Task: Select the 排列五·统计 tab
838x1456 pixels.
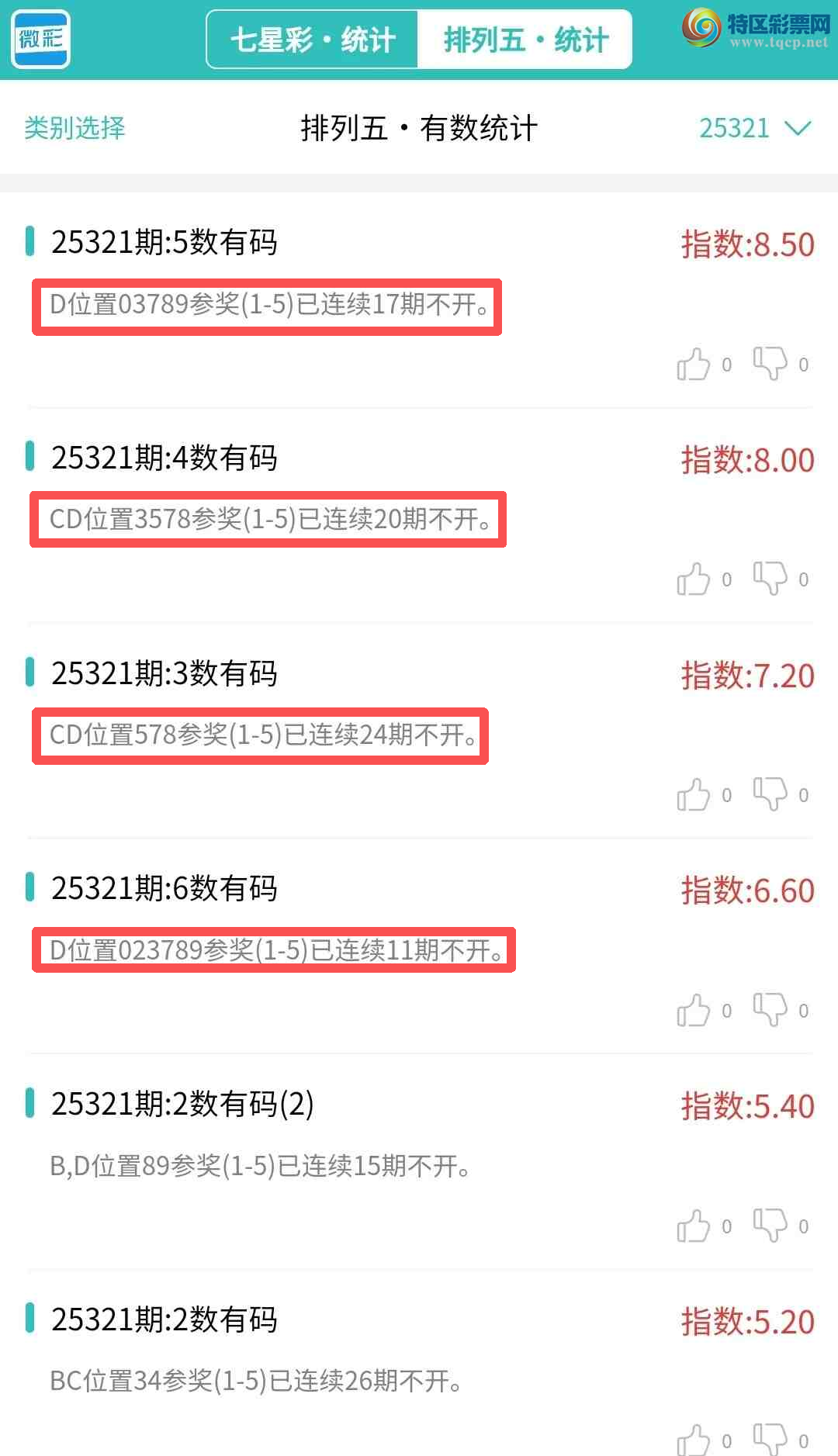Action: pos(525,40)
